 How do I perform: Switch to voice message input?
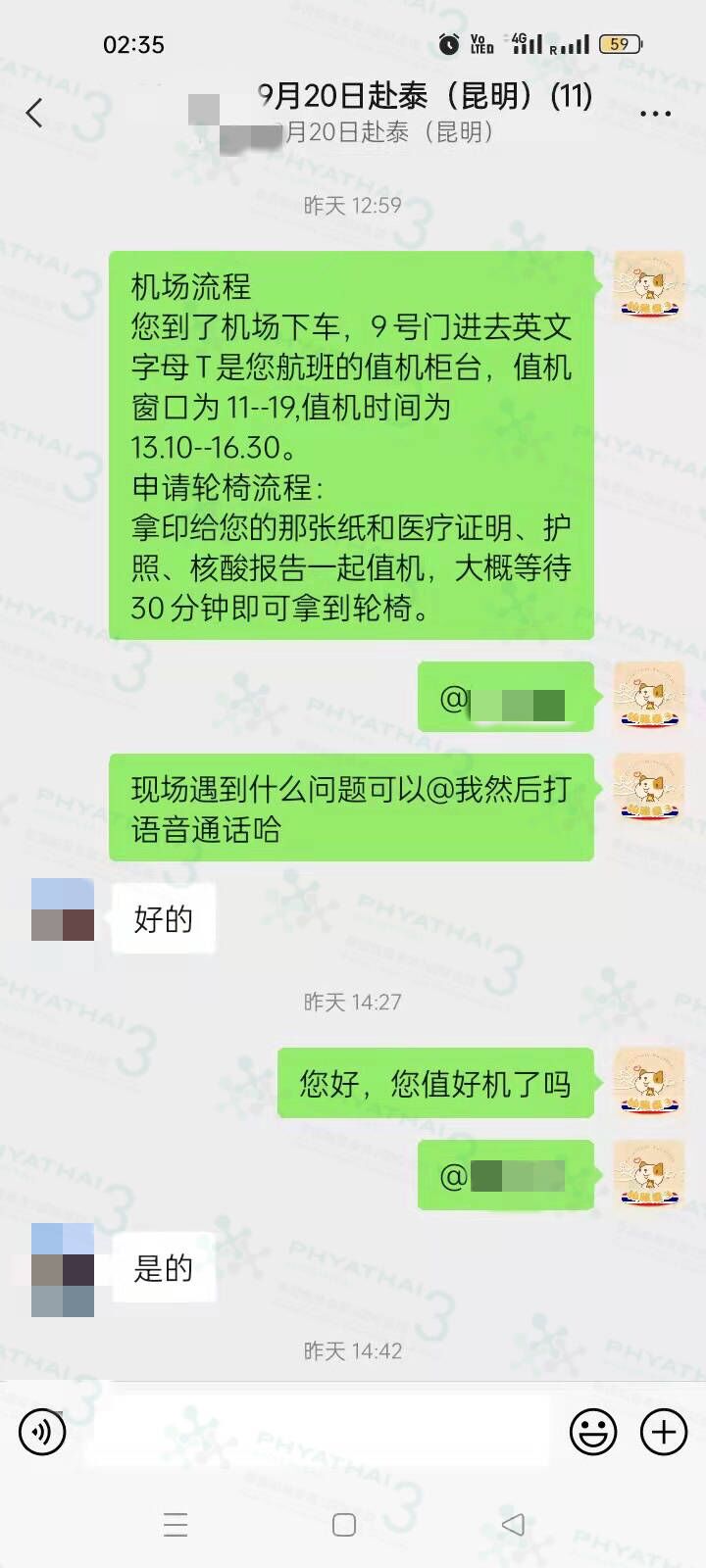click(x=42, y=1433)
